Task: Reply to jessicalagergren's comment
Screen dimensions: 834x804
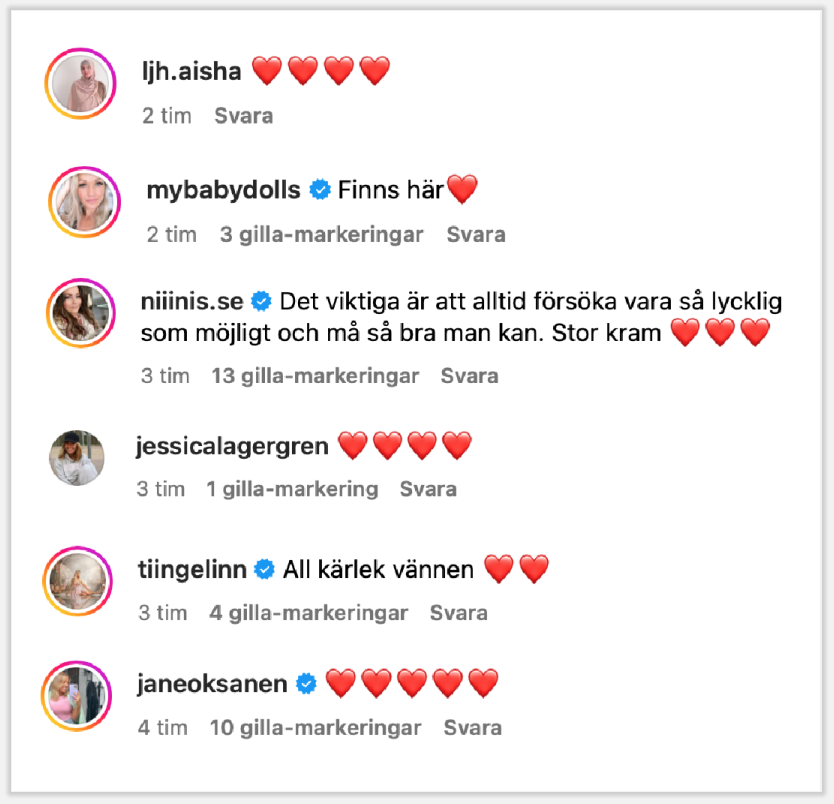Action: click(x=428, y=489)
